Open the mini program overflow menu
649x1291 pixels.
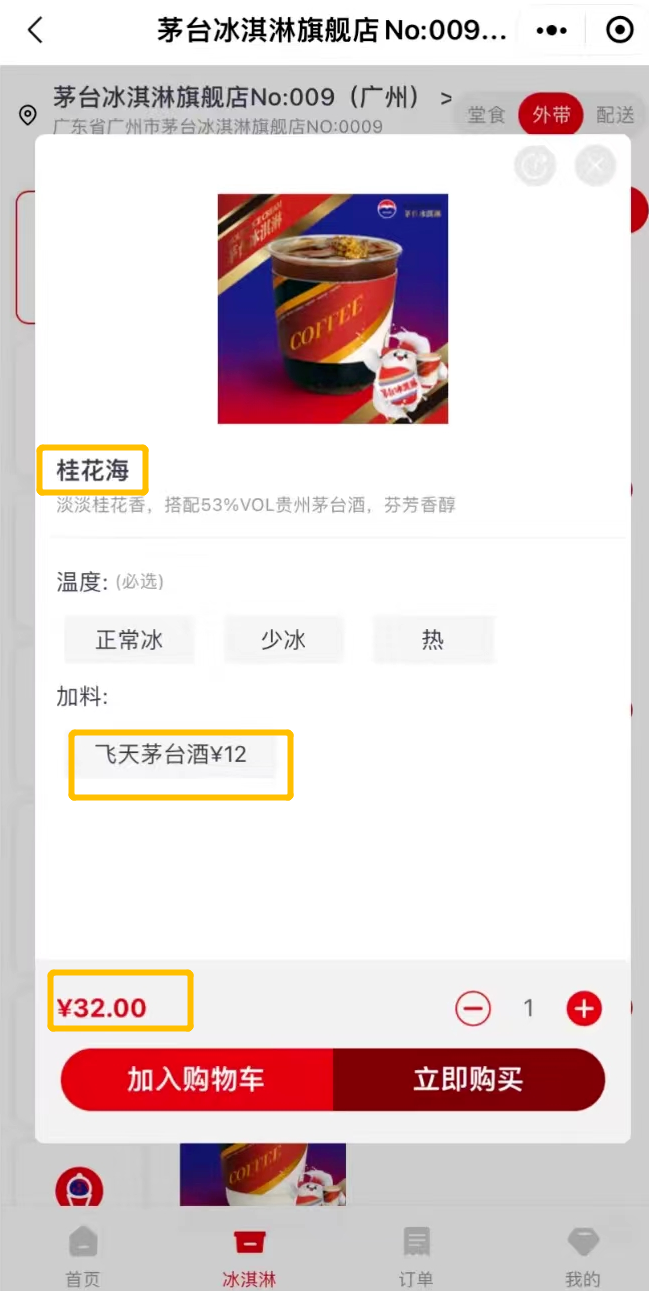click(x=552, y=30)
